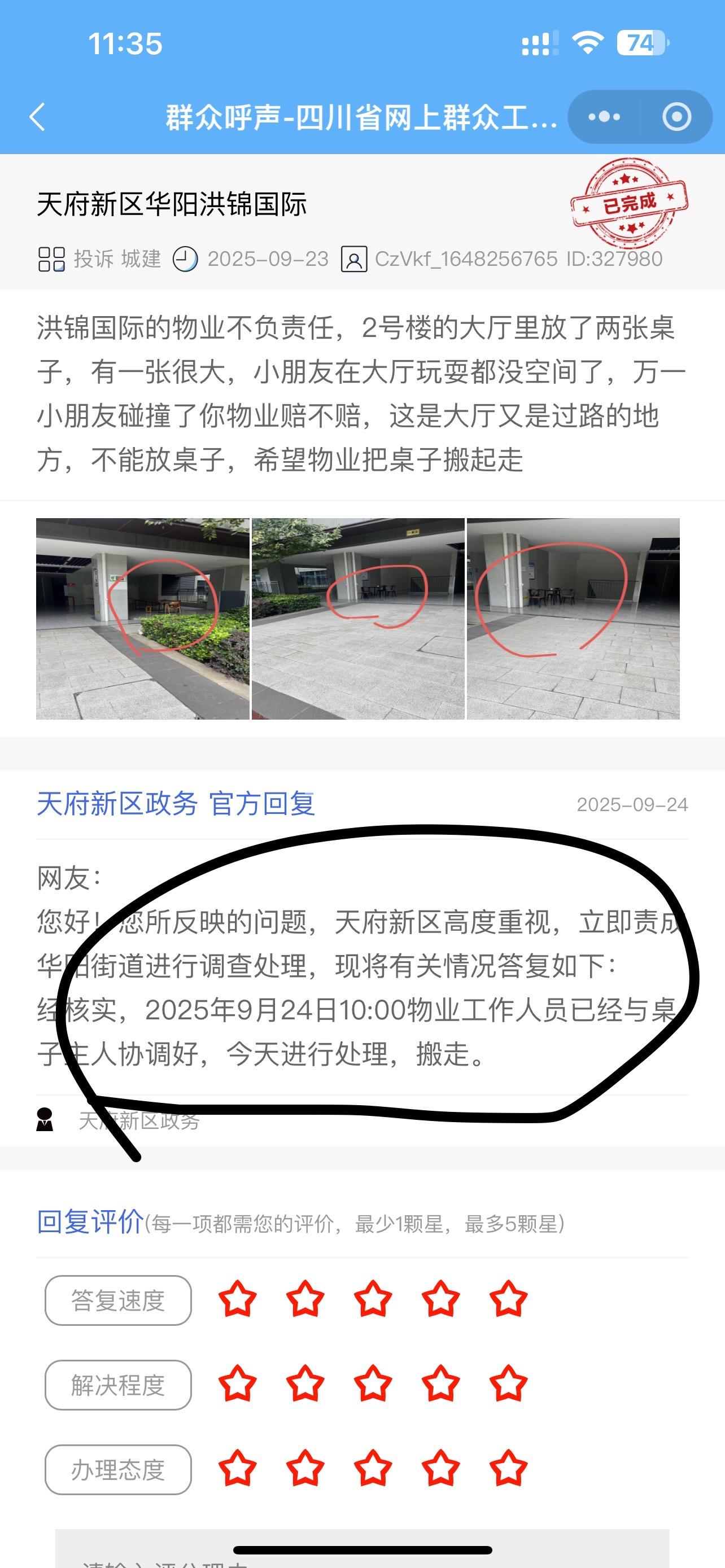This screenshot has height=1568, width=725.
Task: Rate 办理态度 with two stars
Action: 305,1469
